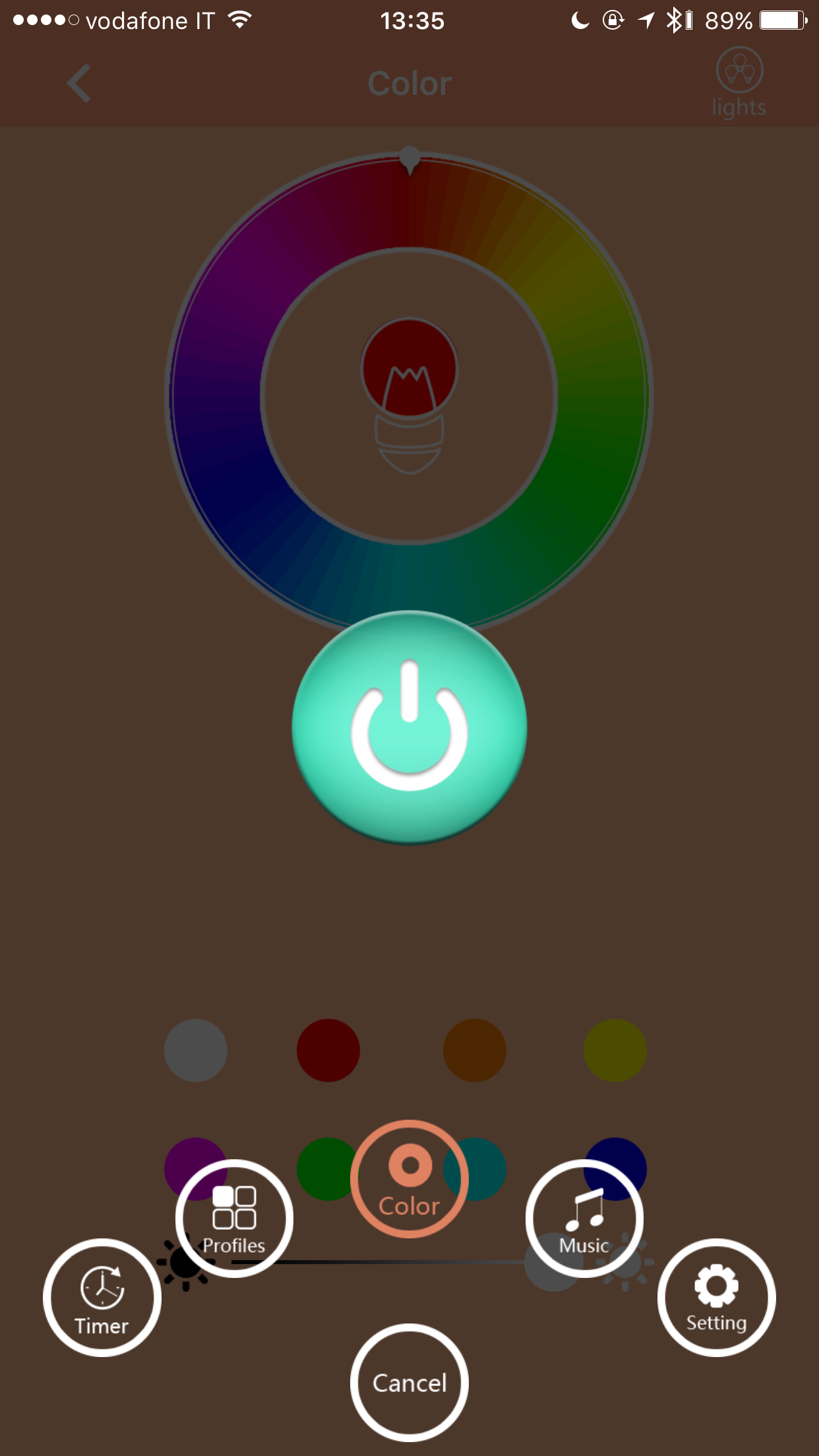Viewport: 819px width, 1456px height.
Task: Open the Timer menu option
Action: [102, 1298]
